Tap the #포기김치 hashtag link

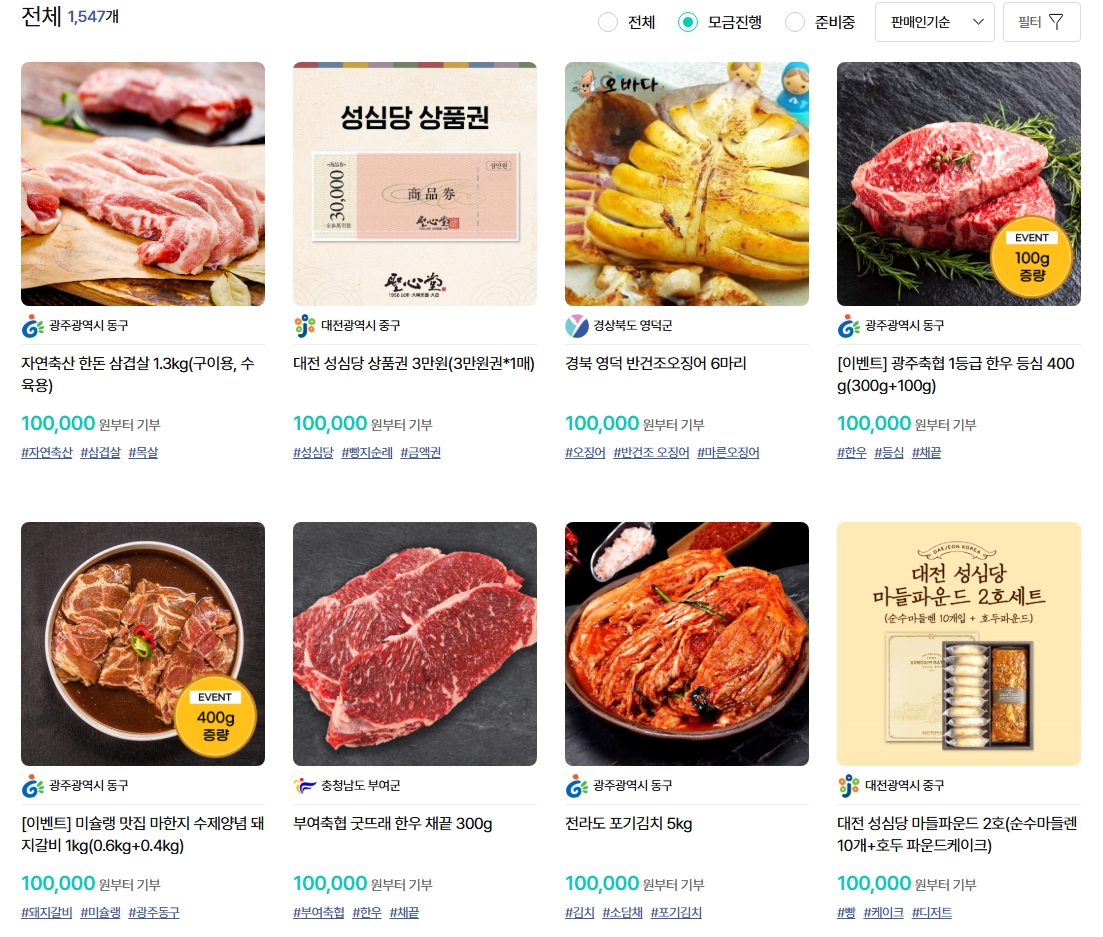(676, 913)
